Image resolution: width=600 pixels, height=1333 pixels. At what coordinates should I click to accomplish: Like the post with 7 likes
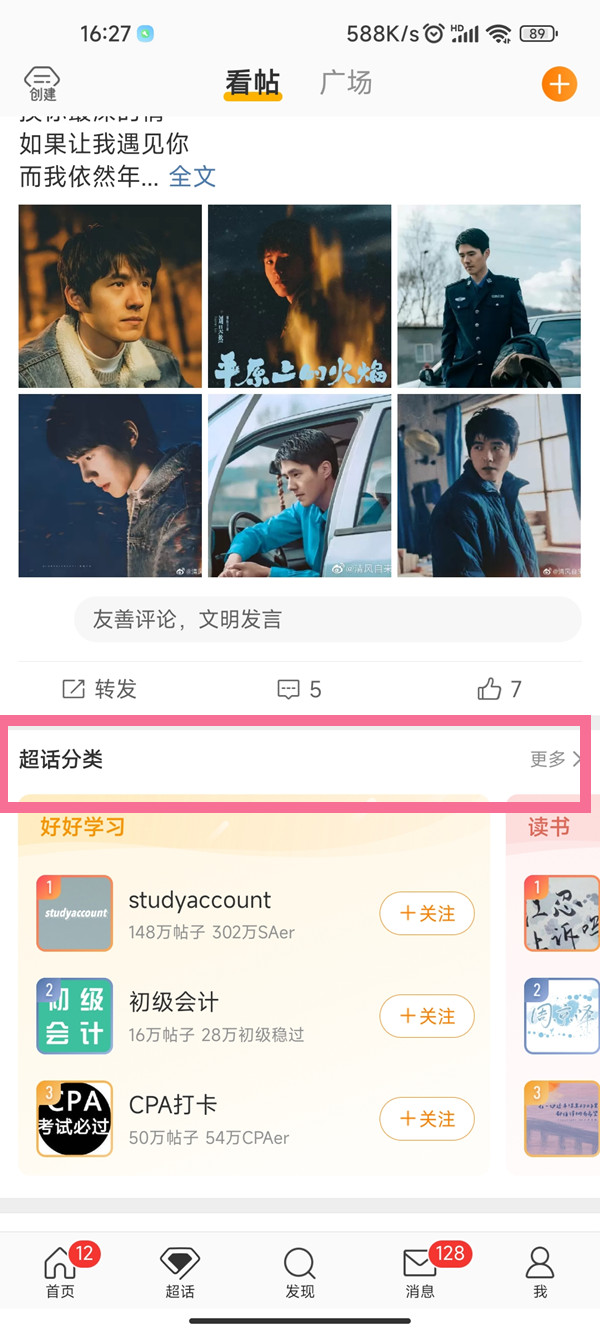pyautogui.click(x=500, y=689)
